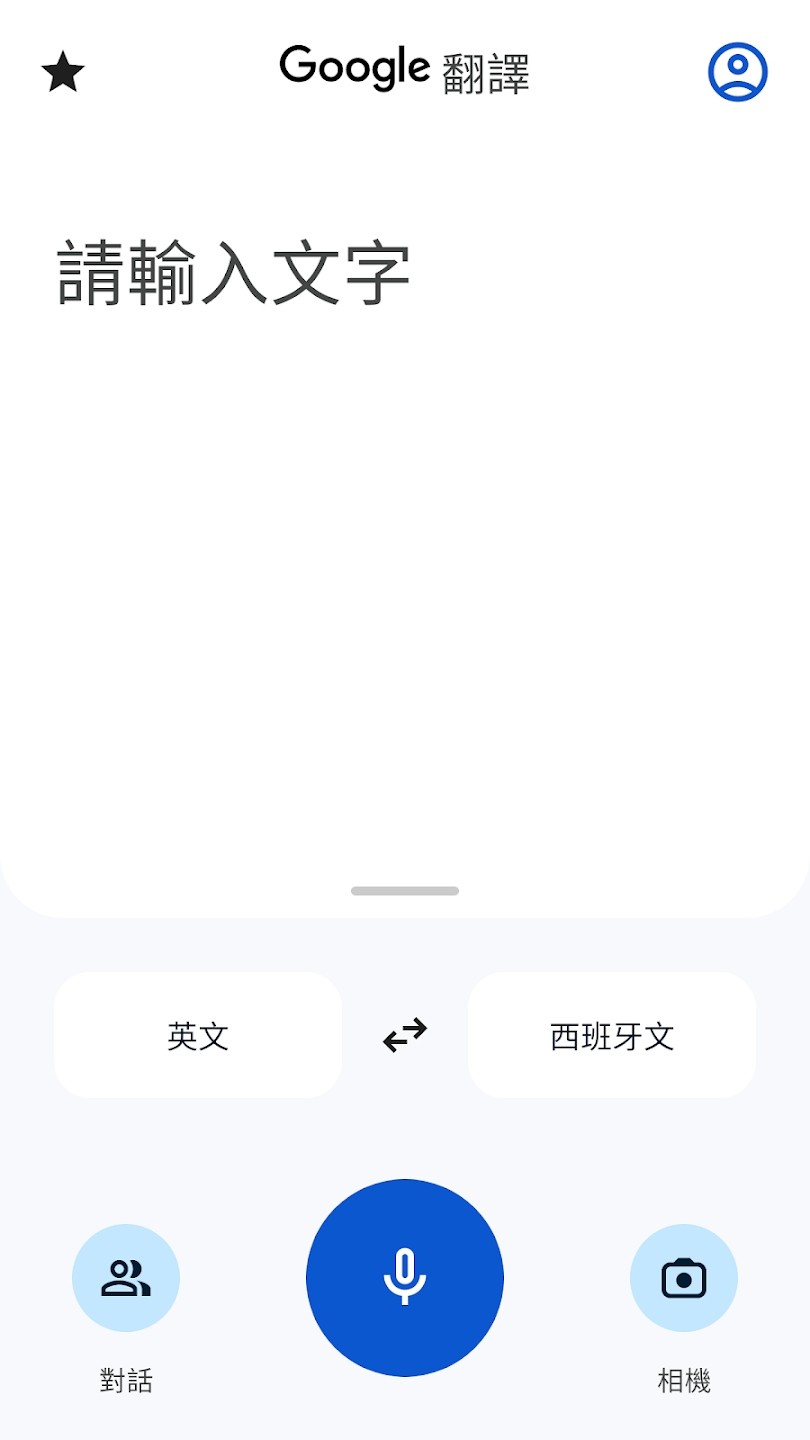Image resolution: width=810 pixels, height=1440 pixels.
Task: Tap the Google 翻譯 logo
Action: [x=404, y=70]
